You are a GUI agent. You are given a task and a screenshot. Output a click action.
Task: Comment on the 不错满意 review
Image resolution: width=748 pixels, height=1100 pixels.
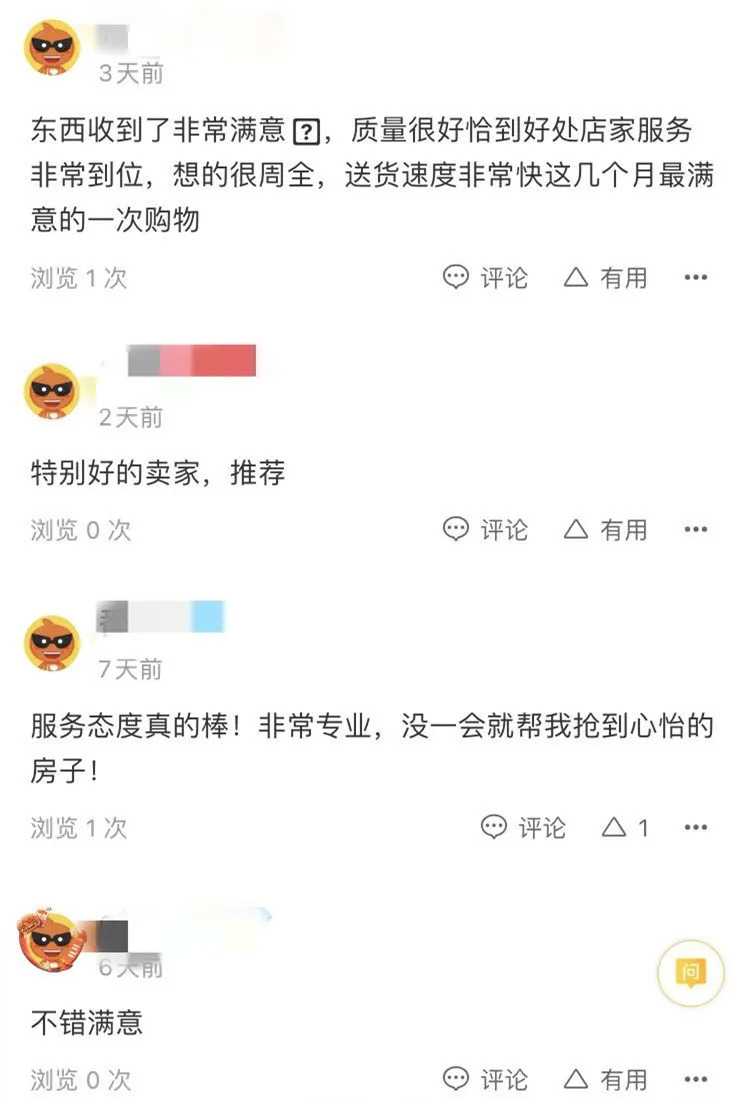point(485,1079)
